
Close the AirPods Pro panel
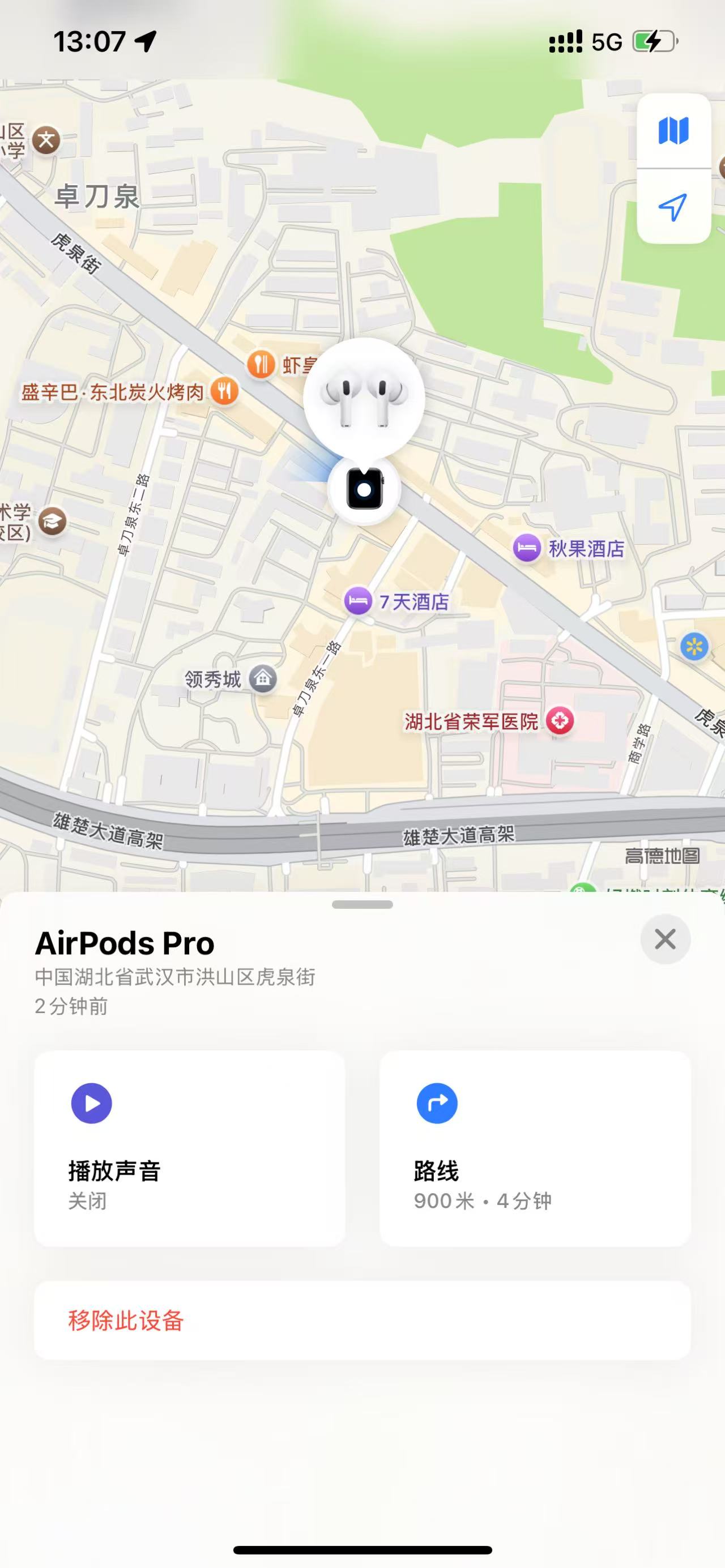665,939
